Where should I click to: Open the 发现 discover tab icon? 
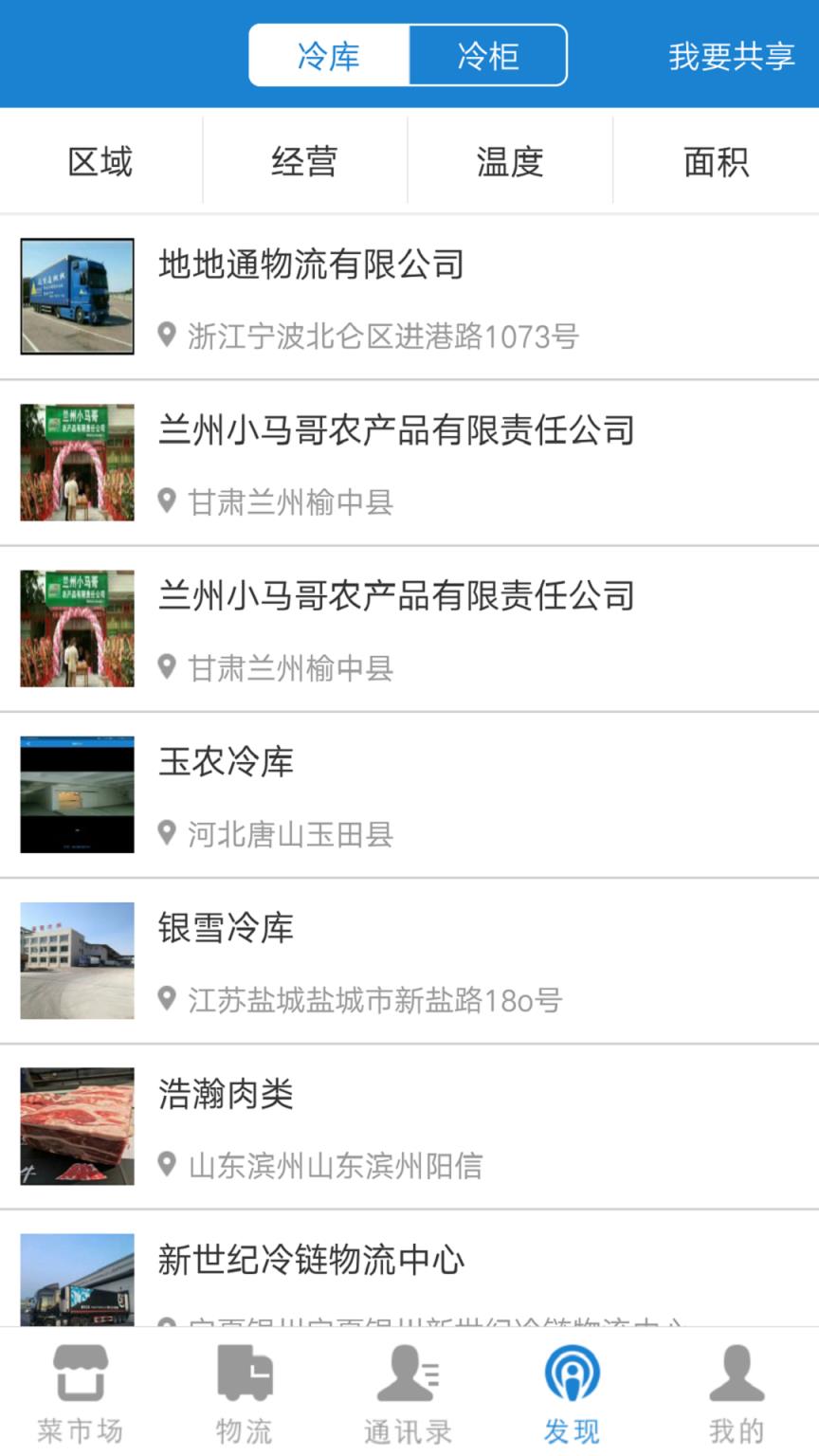click(x=569, y=1389)
